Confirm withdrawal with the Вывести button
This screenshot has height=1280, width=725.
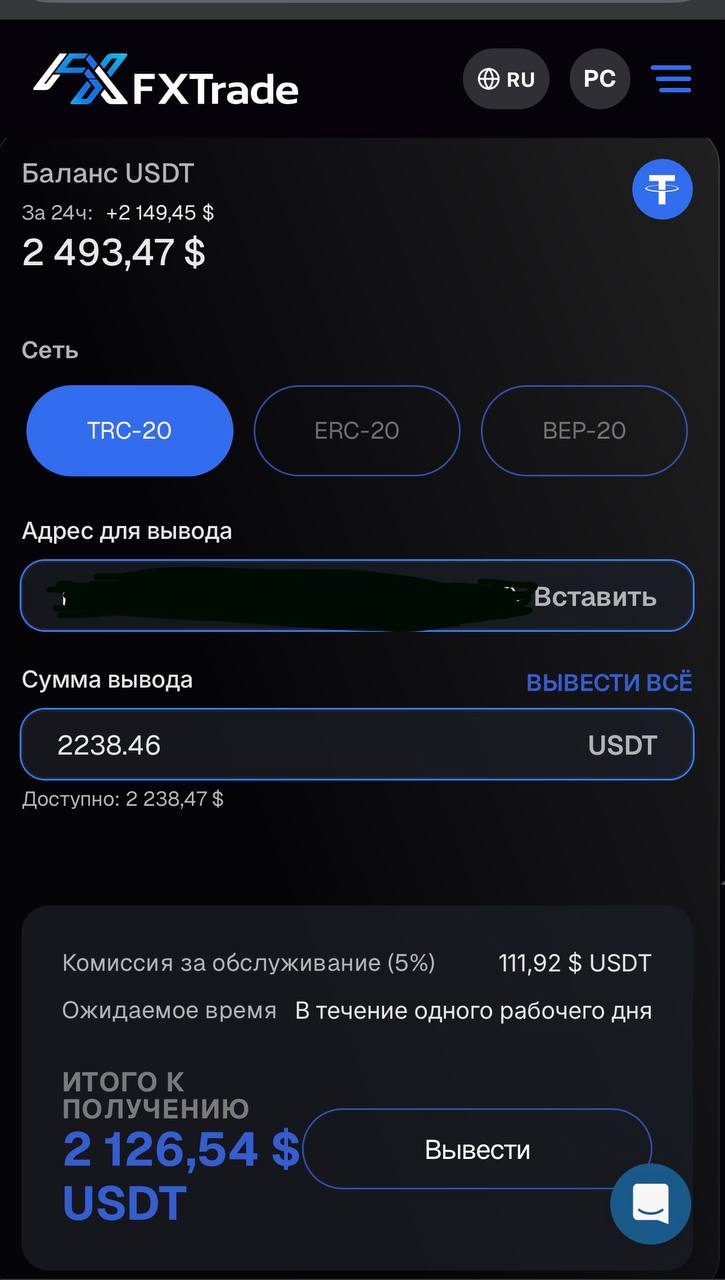tap(477, 1149)
